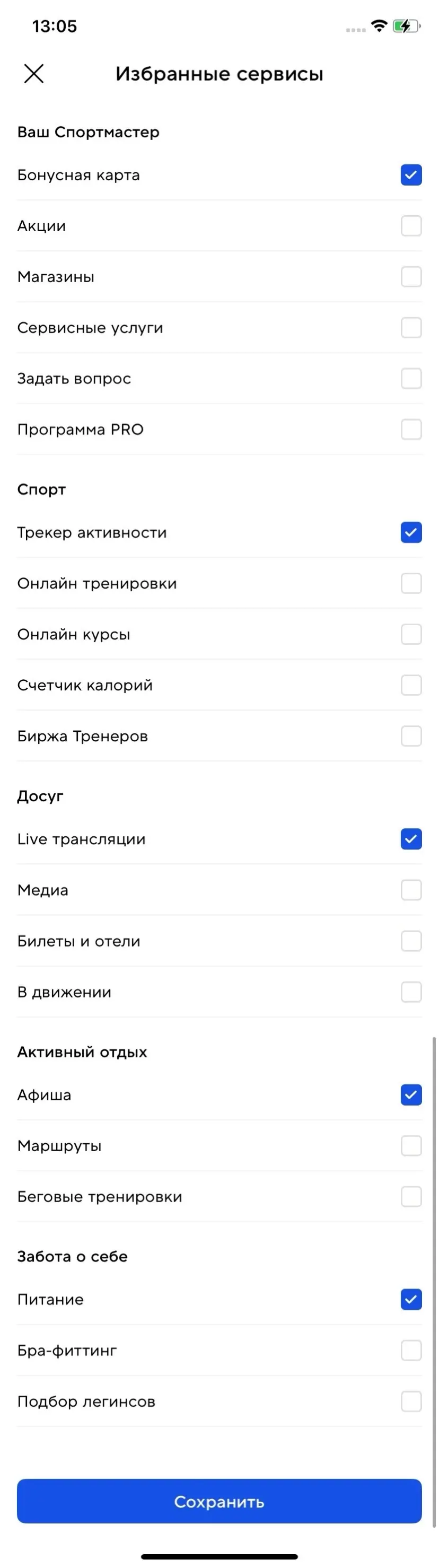Uncheck Трекер активности
This screenshot has height=1568, width=439.
[x=411, y=532]
